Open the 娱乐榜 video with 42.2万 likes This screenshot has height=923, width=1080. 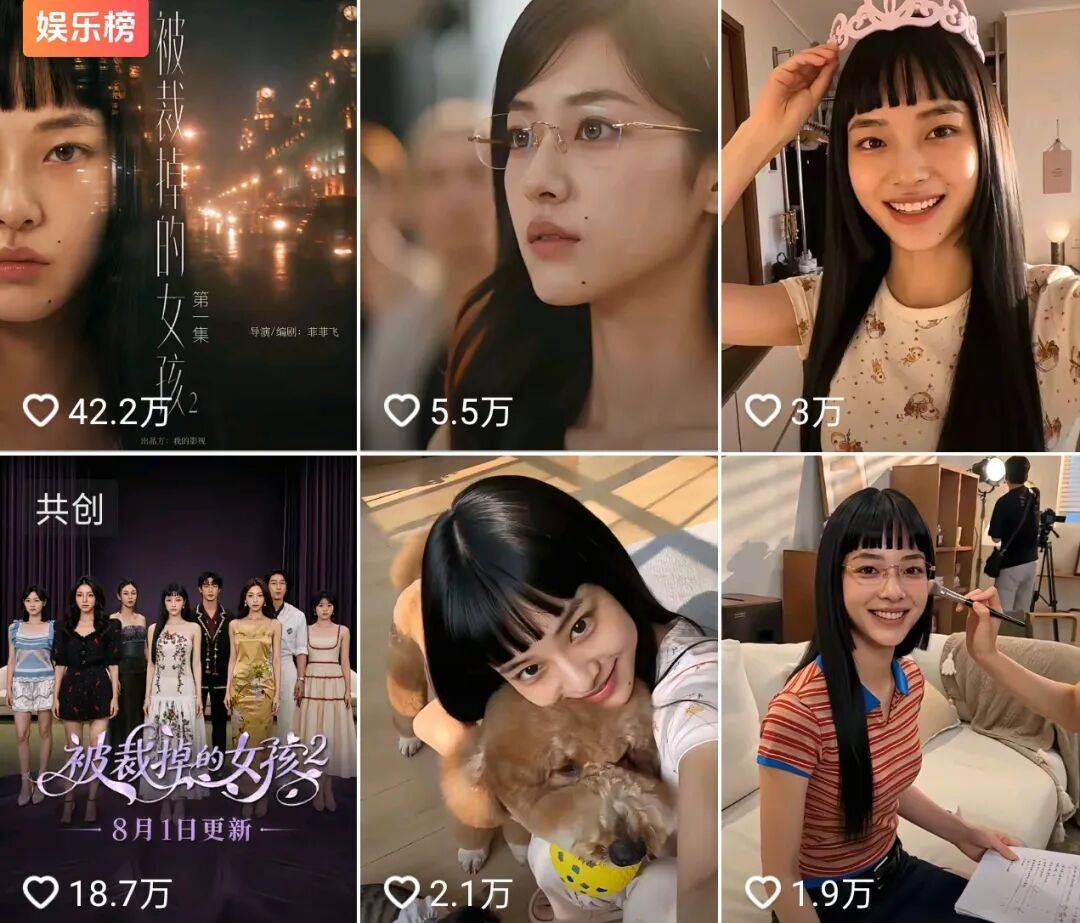178,225
